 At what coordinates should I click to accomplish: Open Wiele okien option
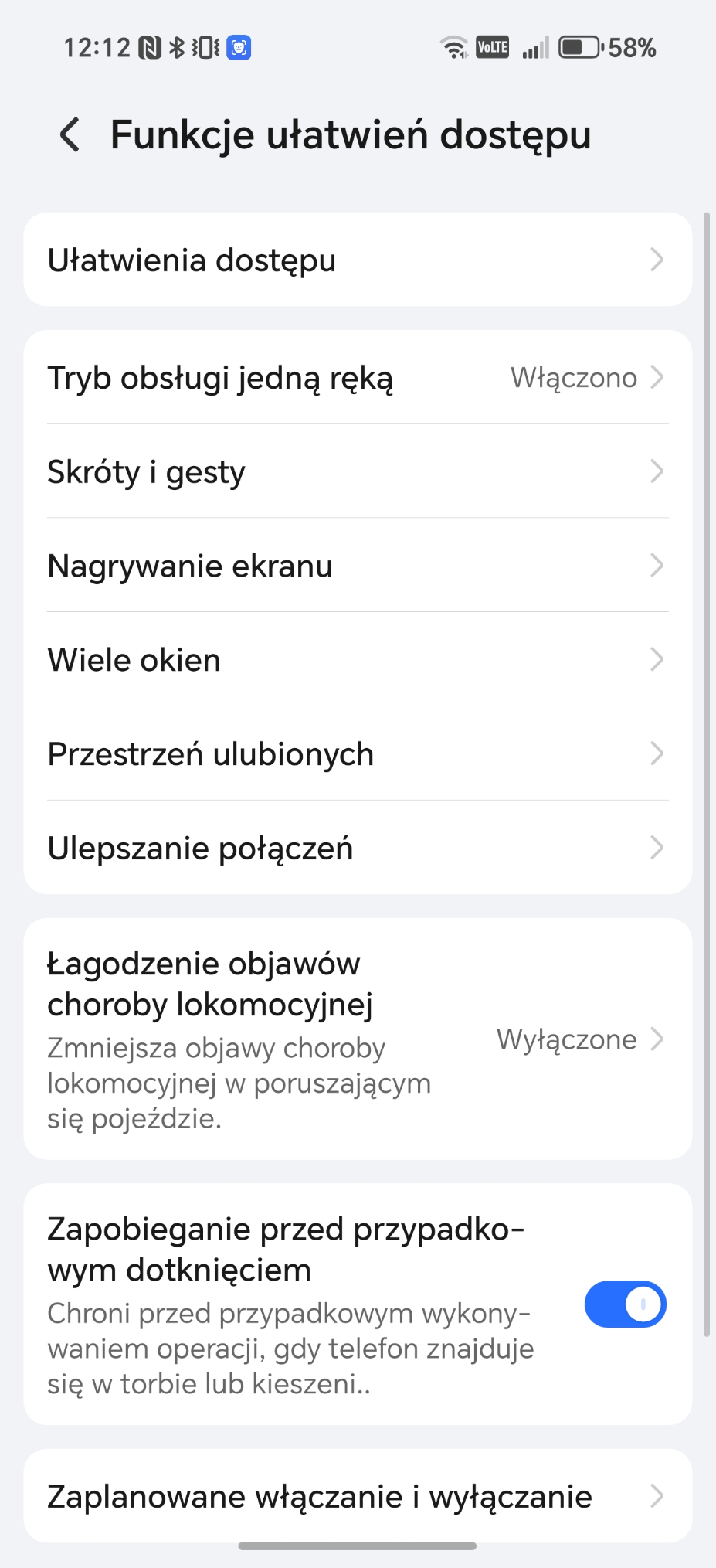click(x=357, y=660)
